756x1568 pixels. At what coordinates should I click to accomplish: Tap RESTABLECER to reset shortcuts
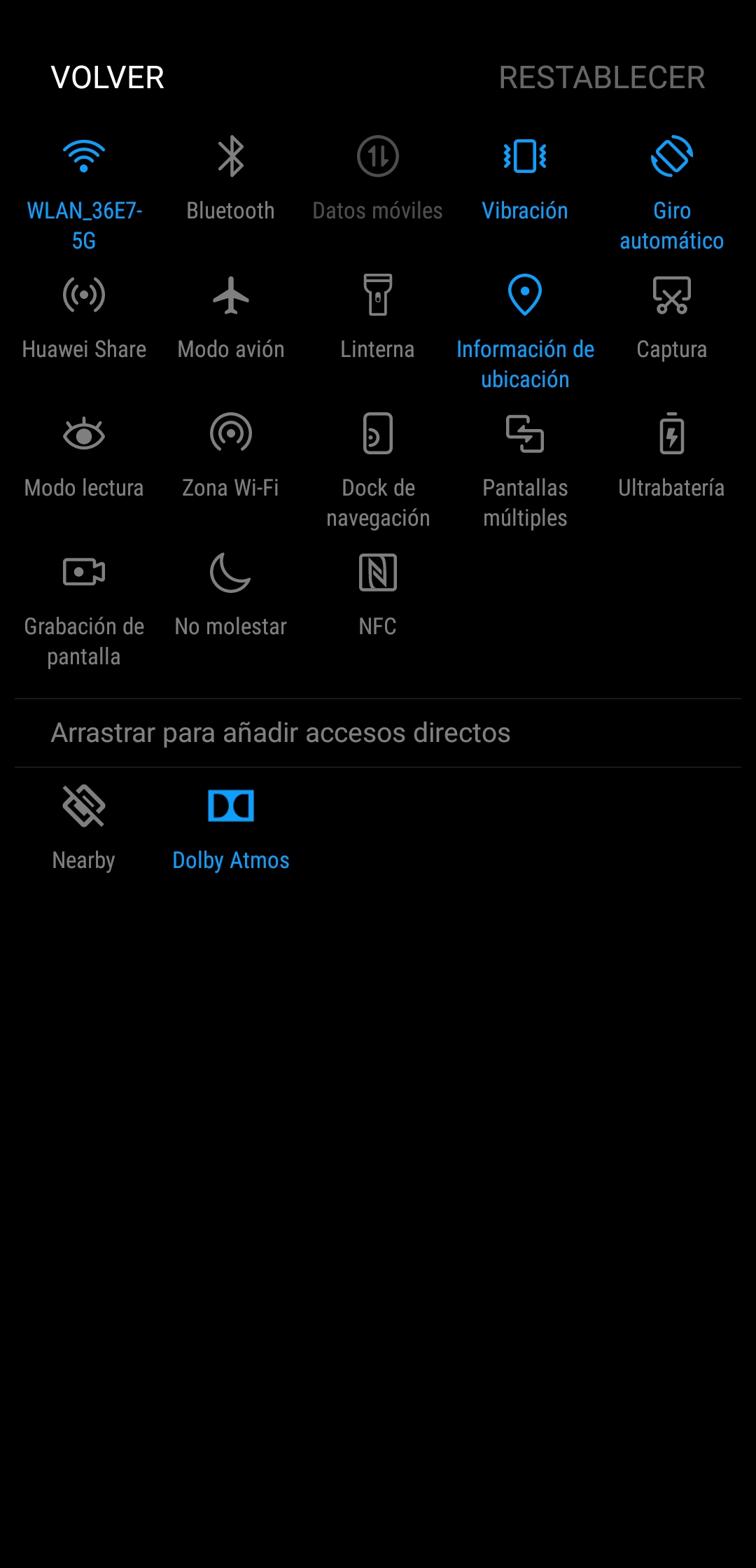coord(601,78)
